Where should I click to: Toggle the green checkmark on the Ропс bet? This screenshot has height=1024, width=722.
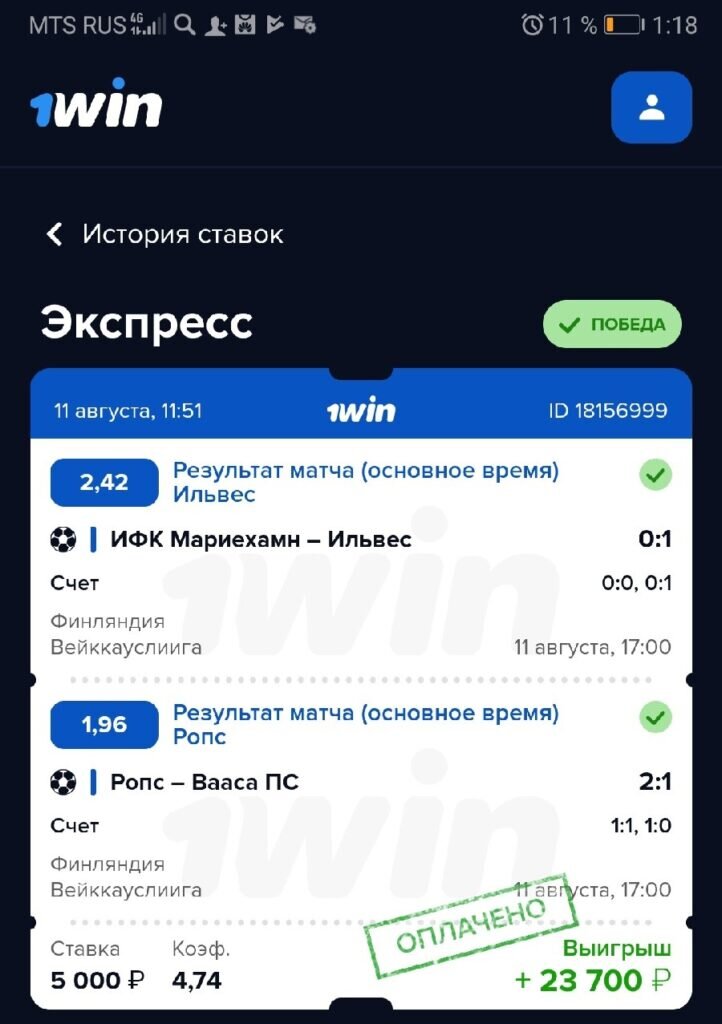tap(655, 717)
